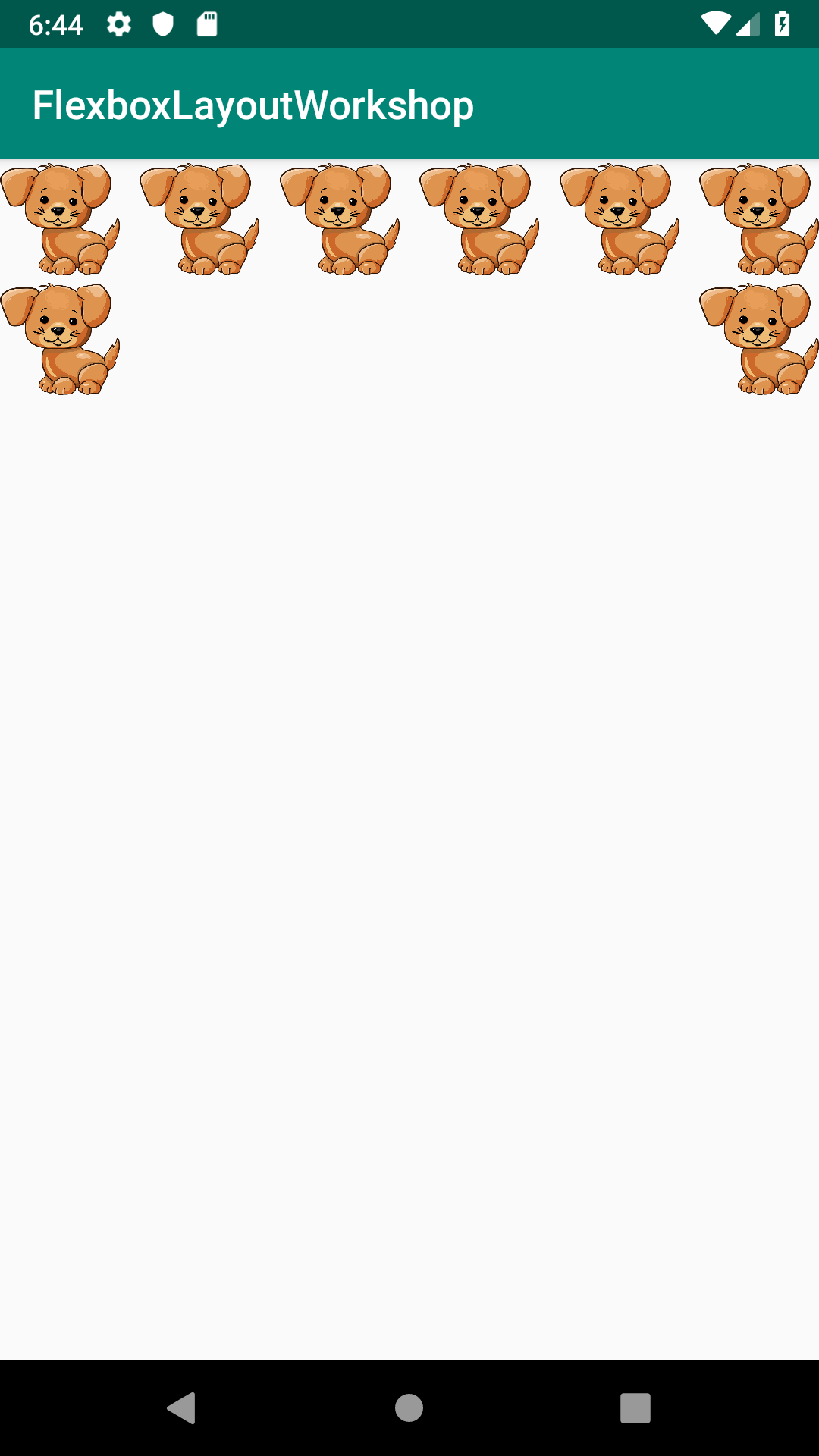Go back using the system back button

(x=182, y=1407)
